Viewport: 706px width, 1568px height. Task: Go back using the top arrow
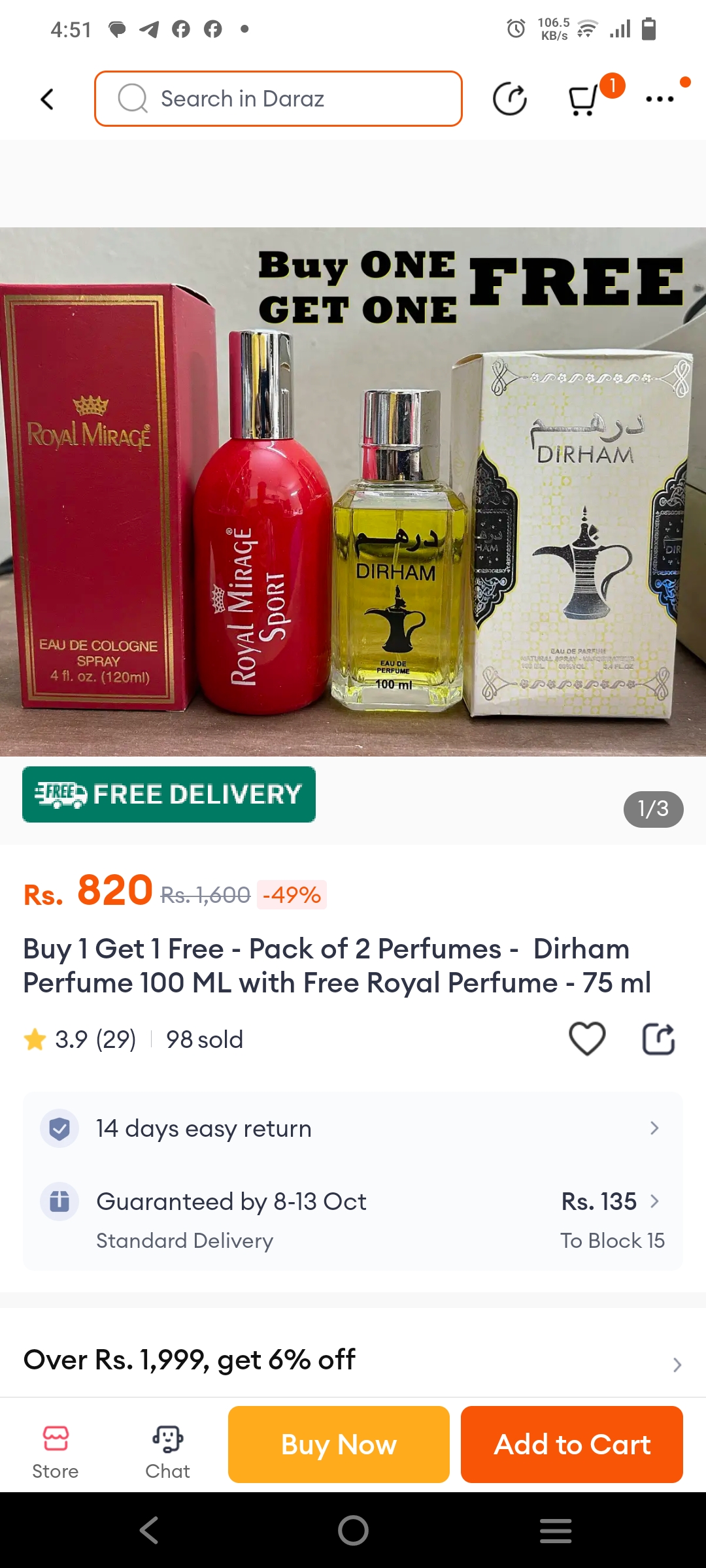pyautogui.click(x=47, y=99)
